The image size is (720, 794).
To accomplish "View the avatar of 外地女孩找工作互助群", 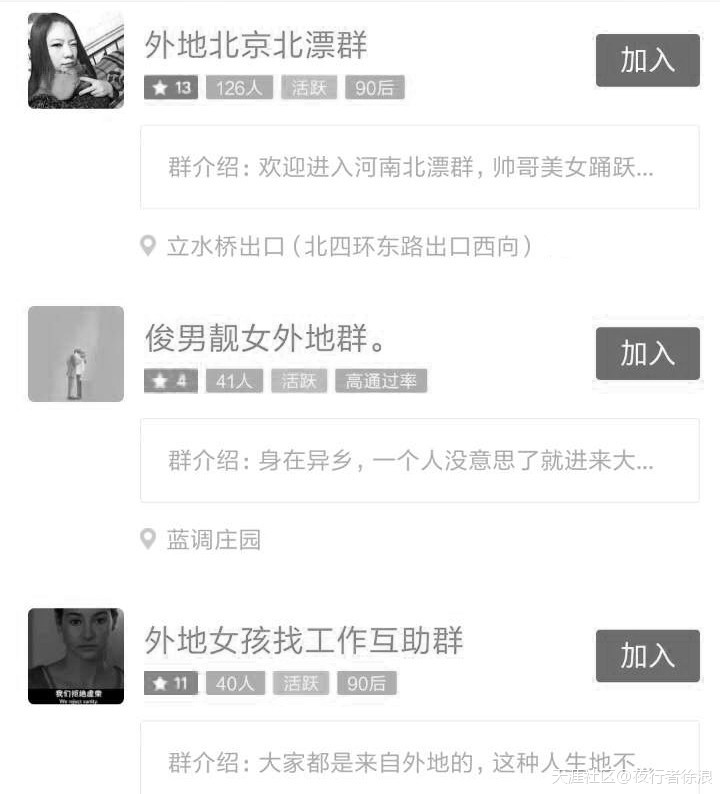I will tap(76, 656).
